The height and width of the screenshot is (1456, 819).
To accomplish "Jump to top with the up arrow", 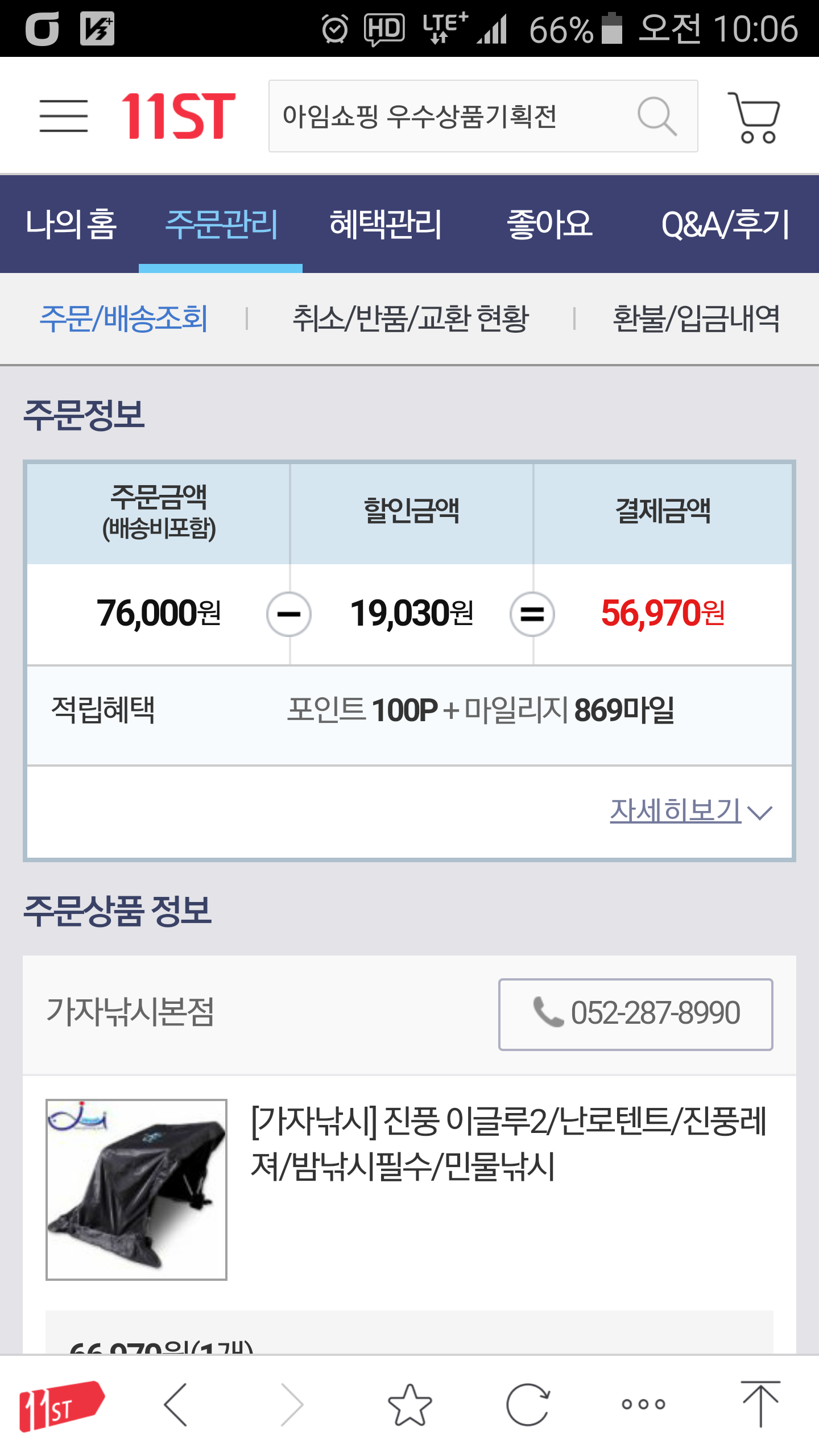I will (760, 1404).
